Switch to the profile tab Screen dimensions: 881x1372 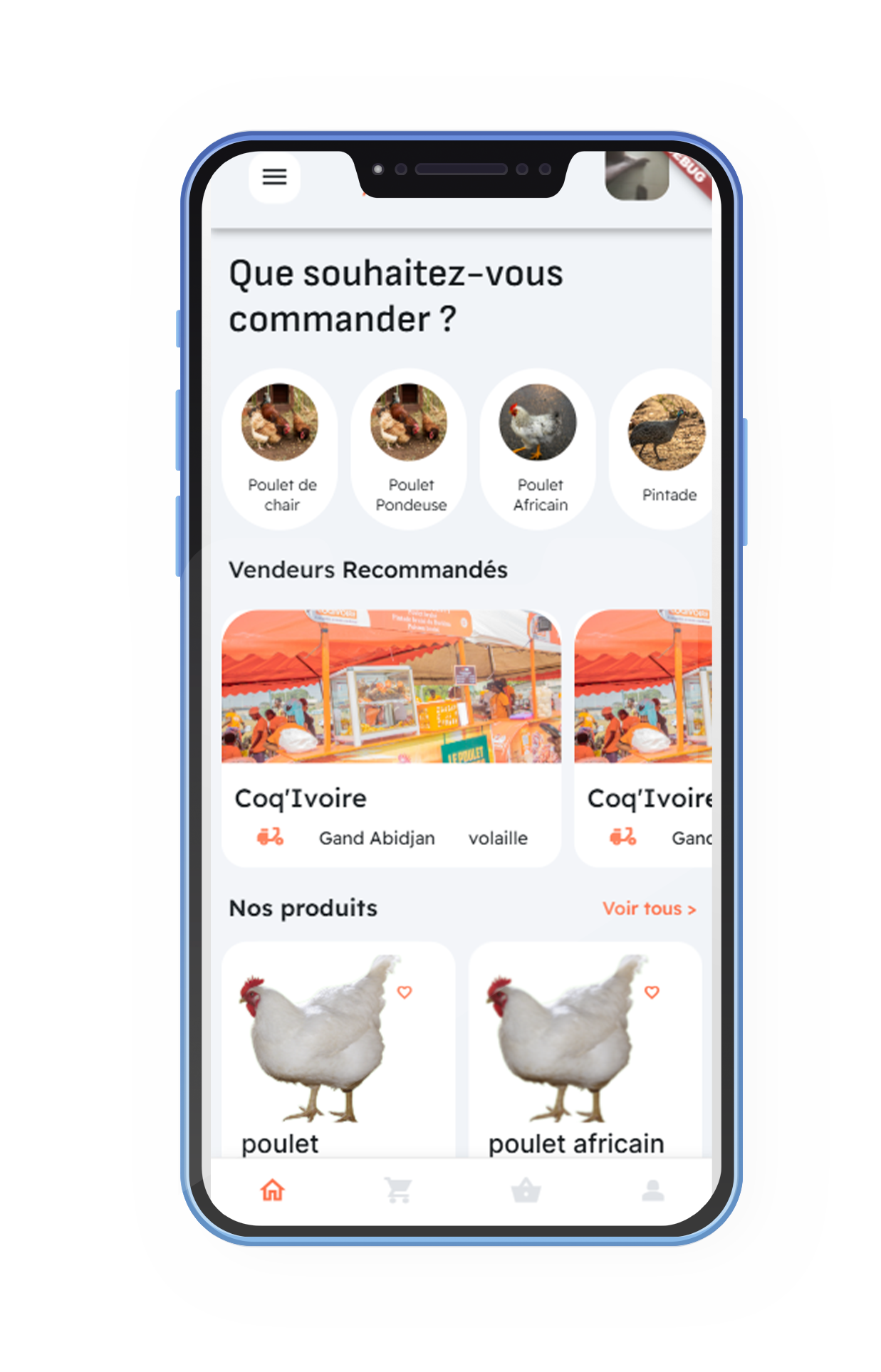pos(652,1190)
